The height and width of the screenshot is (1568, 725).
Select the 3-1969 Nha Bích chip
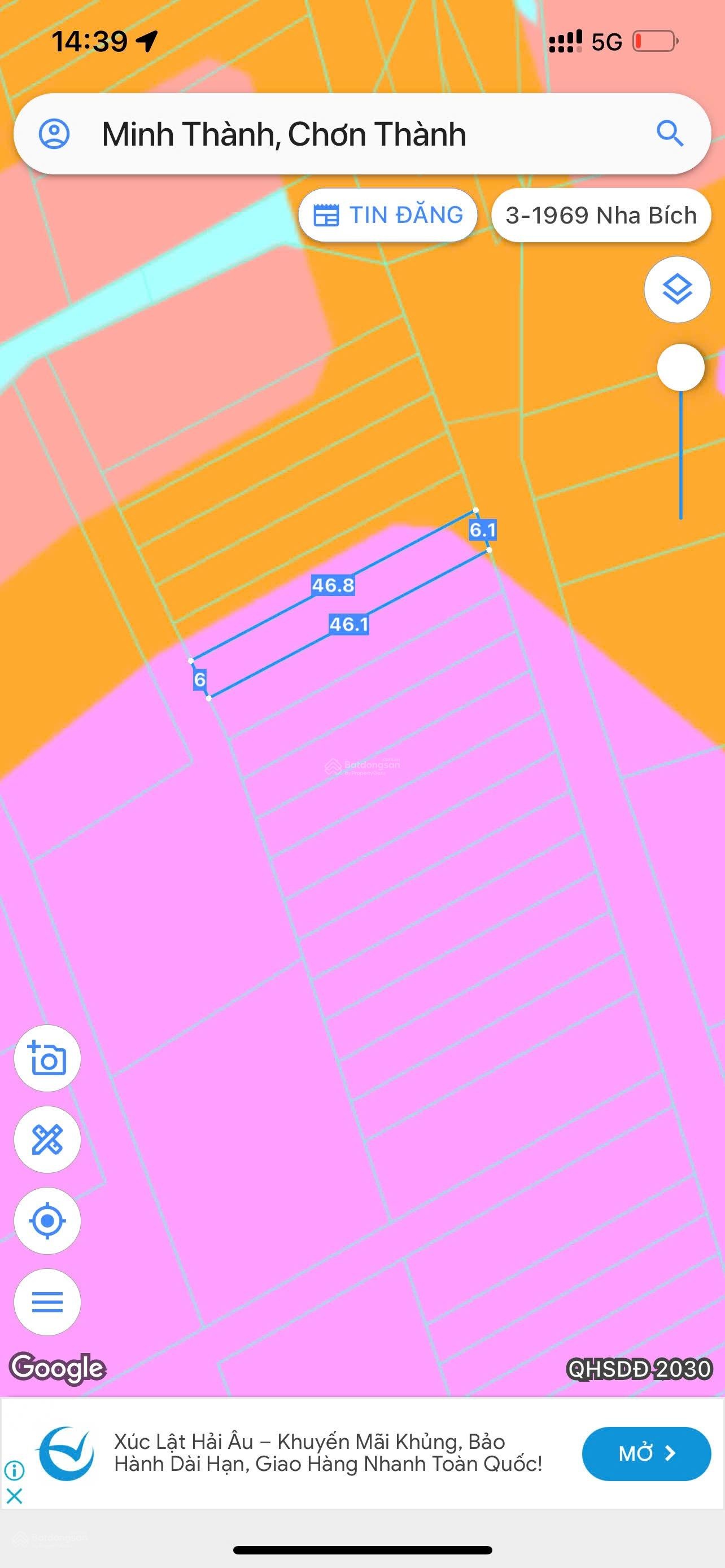coord(601,216)
